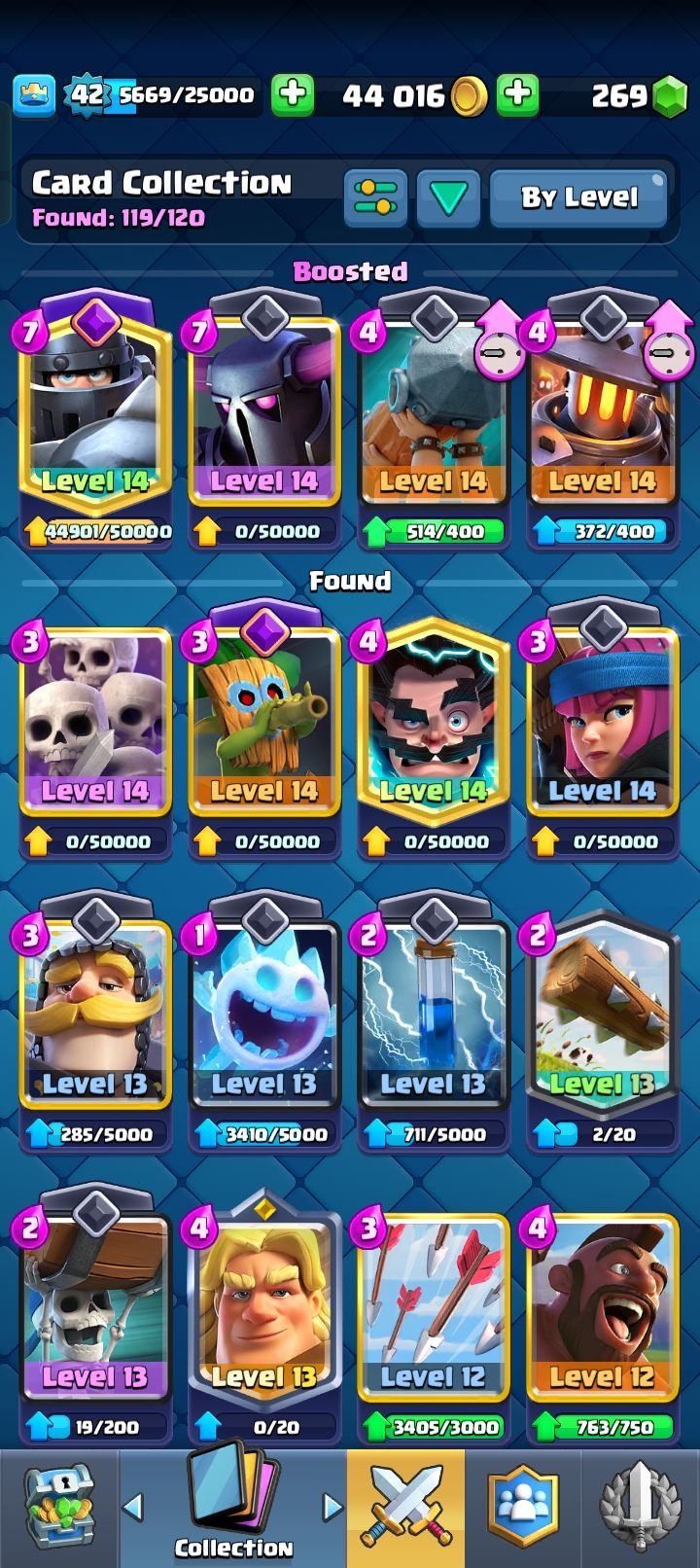Image resolution: width=700 pixels, height=1568 pixels.
Task: Open the Golden Knight card
Action: click(x=263, y=1303)
